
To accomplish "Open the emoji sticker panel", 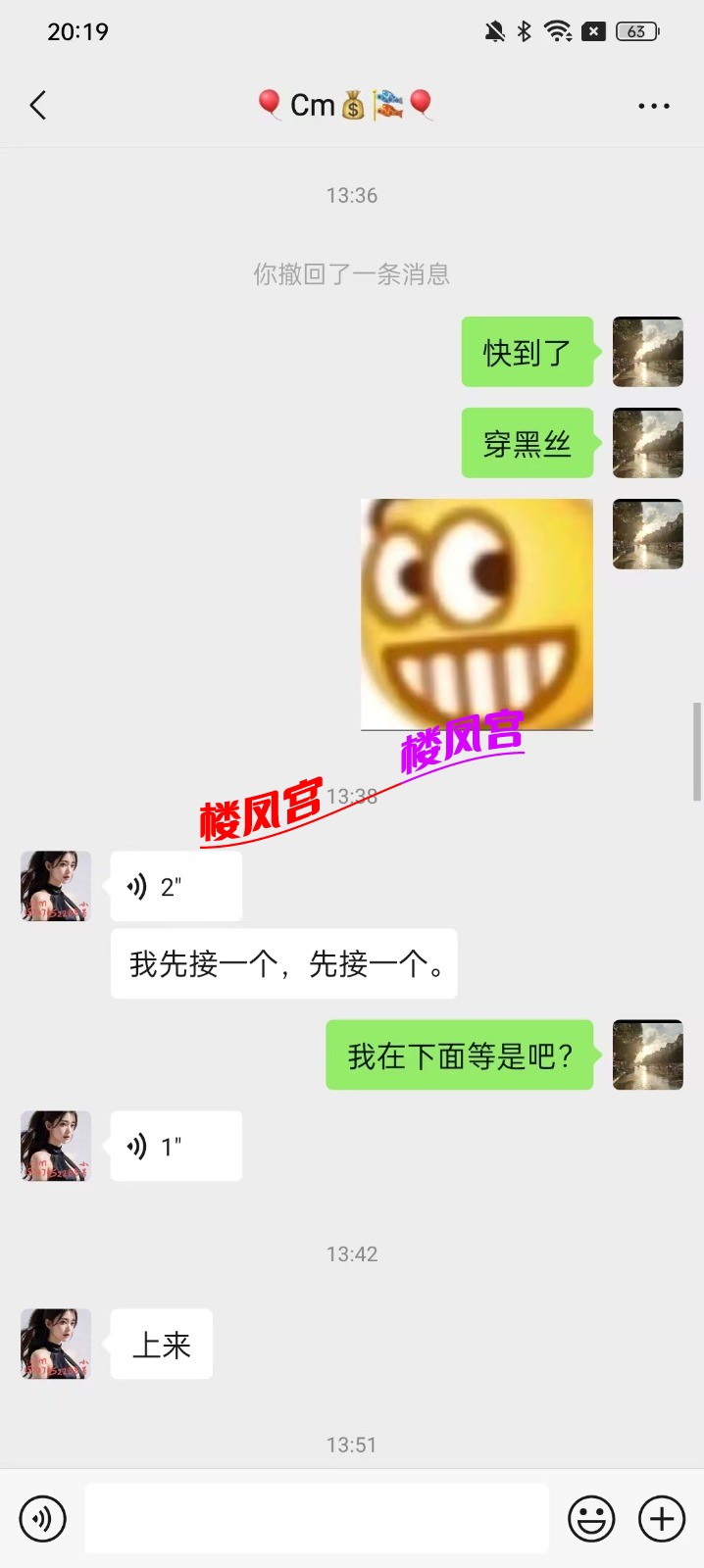I will (591, 1519).
